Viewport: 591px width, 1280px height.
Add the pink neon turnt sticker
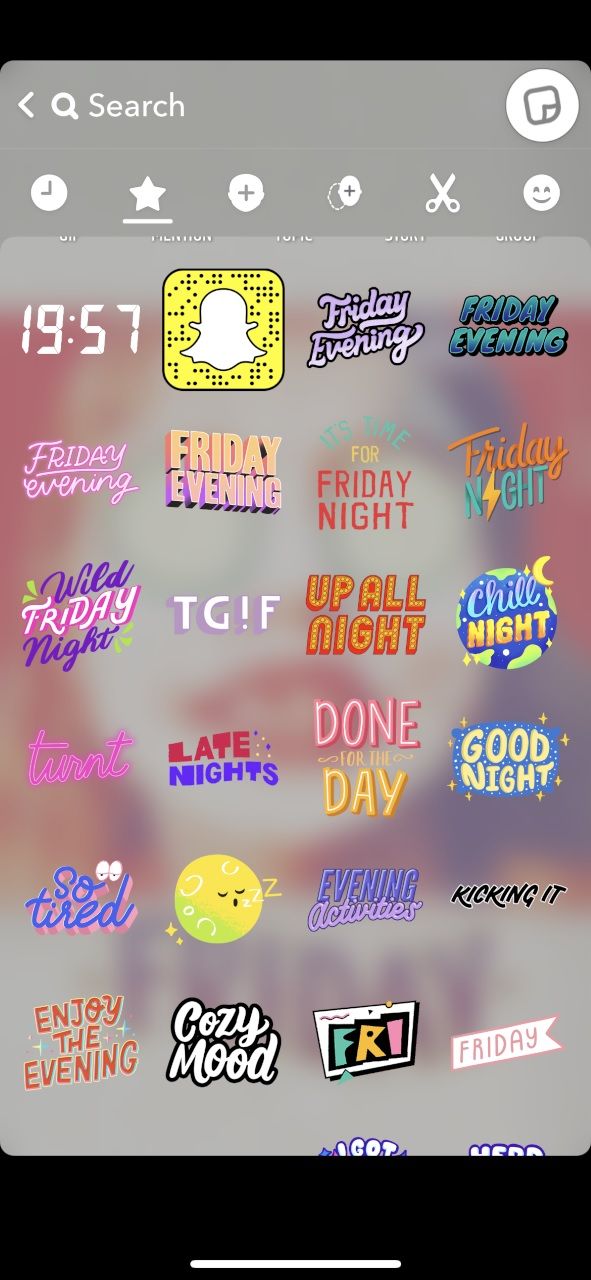pos(80,757)
